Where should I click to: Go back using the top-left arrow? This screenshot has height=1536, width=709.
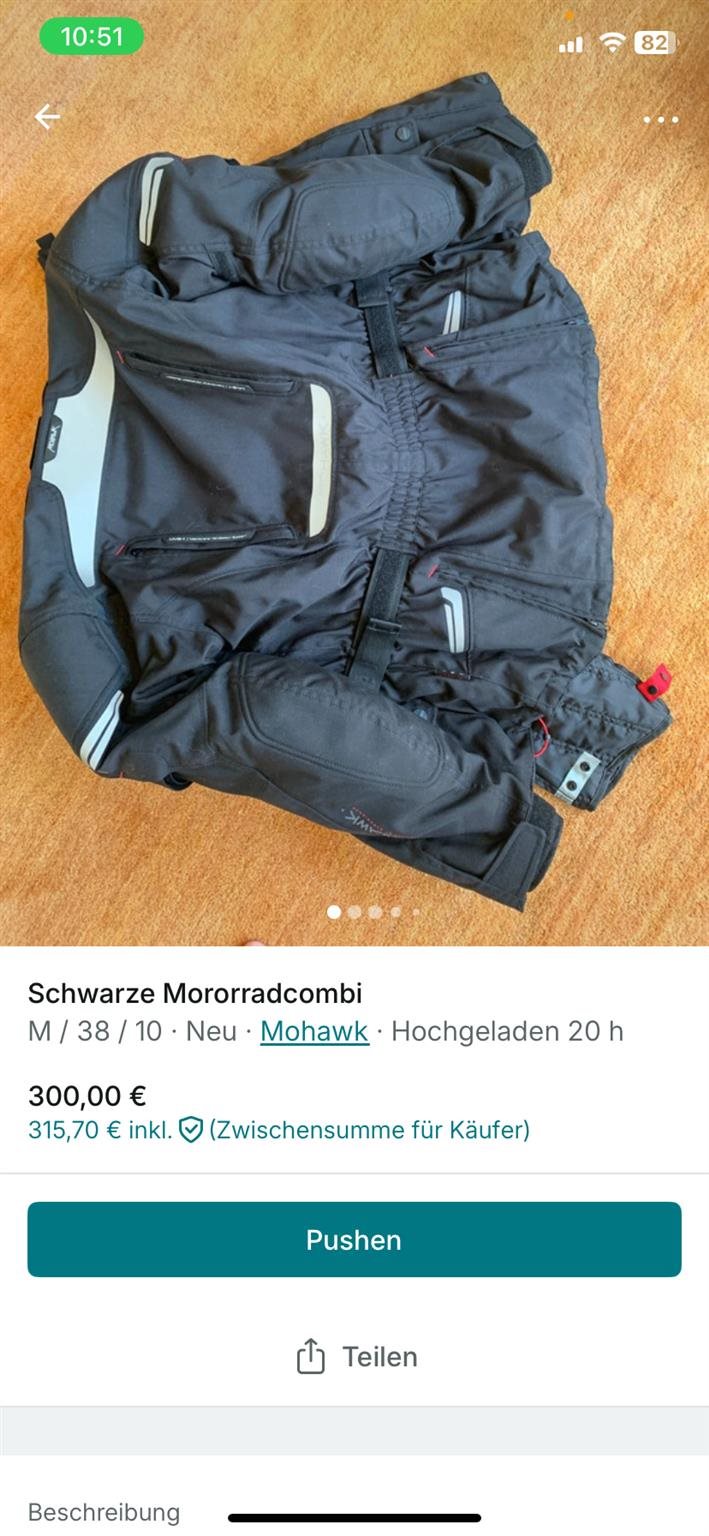47,117
